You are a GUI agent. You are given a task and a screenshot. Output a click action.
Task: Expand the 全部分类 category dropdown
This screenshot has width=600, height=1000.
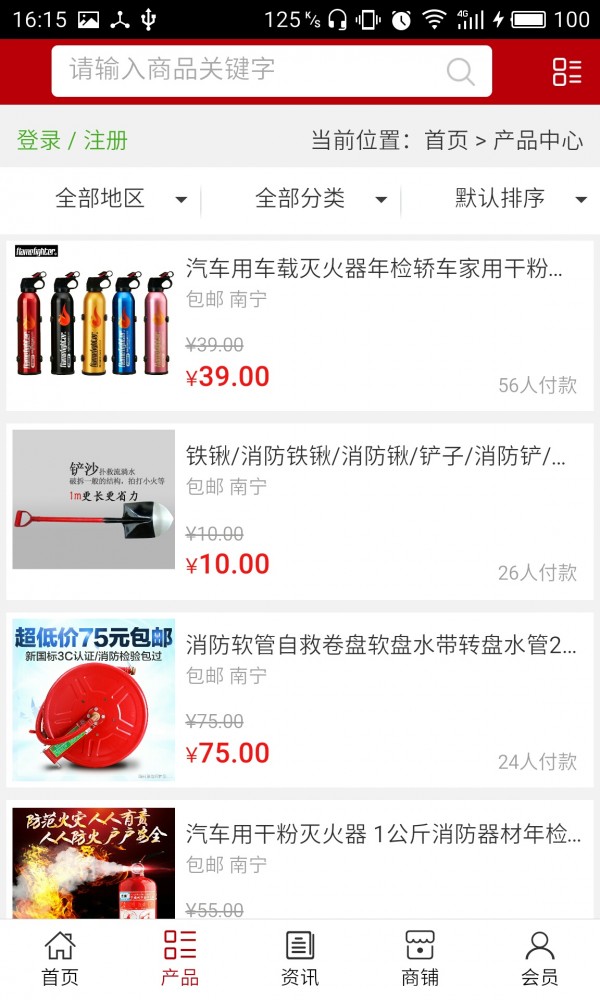point(320,199)
